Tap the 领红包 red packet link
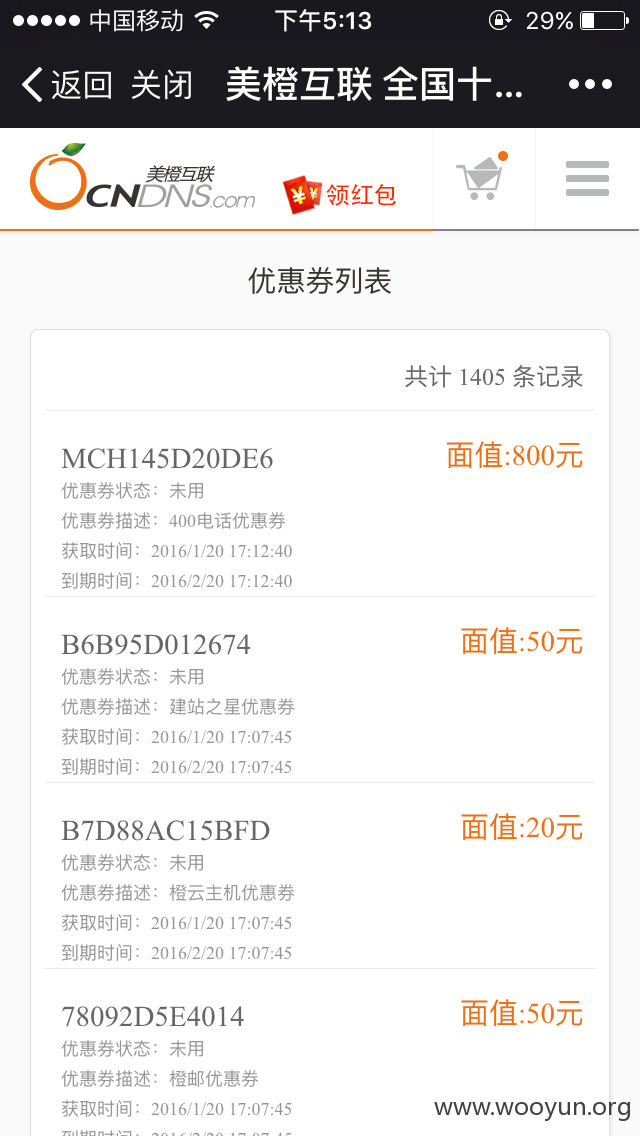 click(340, 195)
